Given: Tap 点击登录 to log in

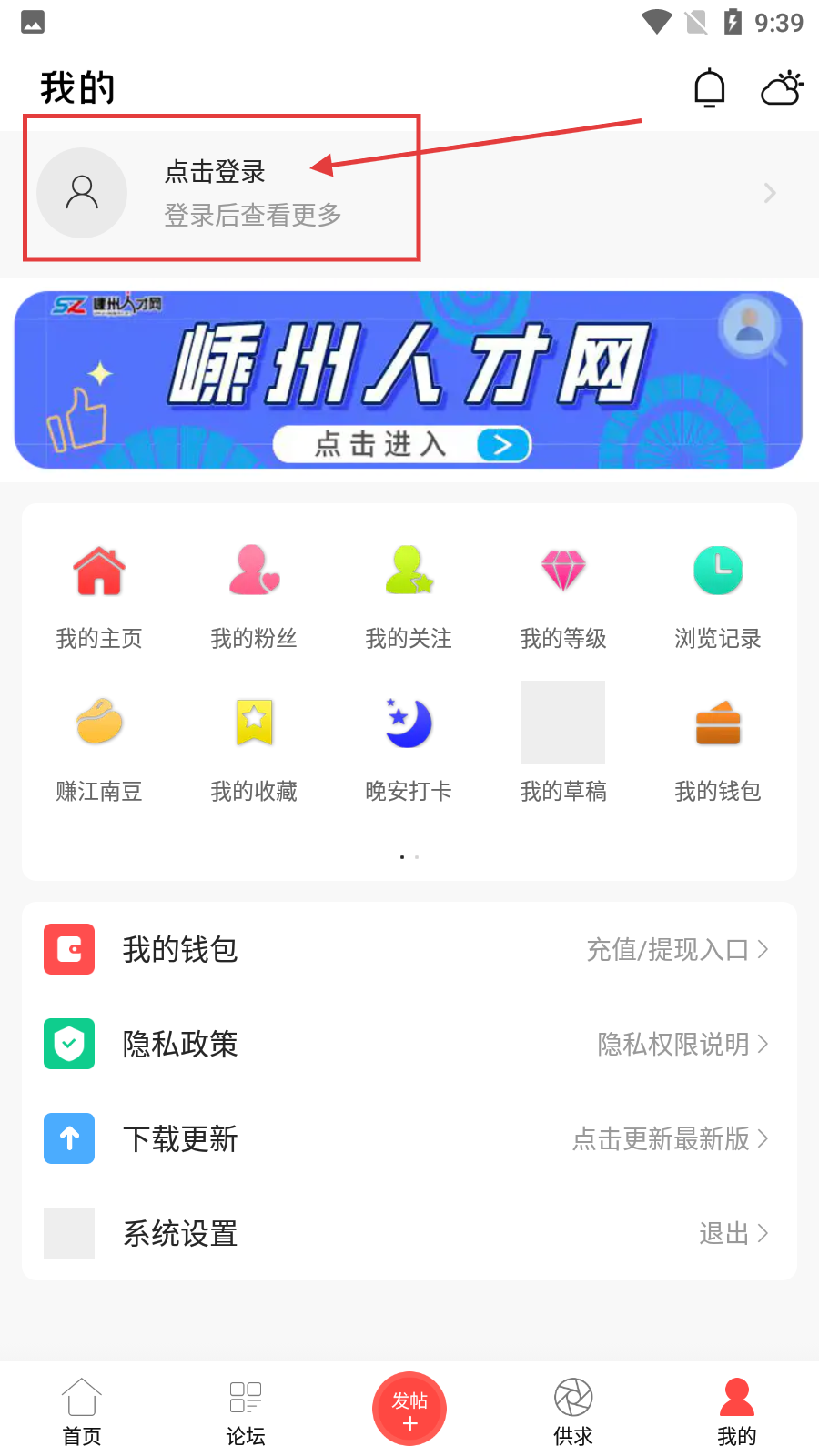Looking at the screenshot, I should 213,172.
